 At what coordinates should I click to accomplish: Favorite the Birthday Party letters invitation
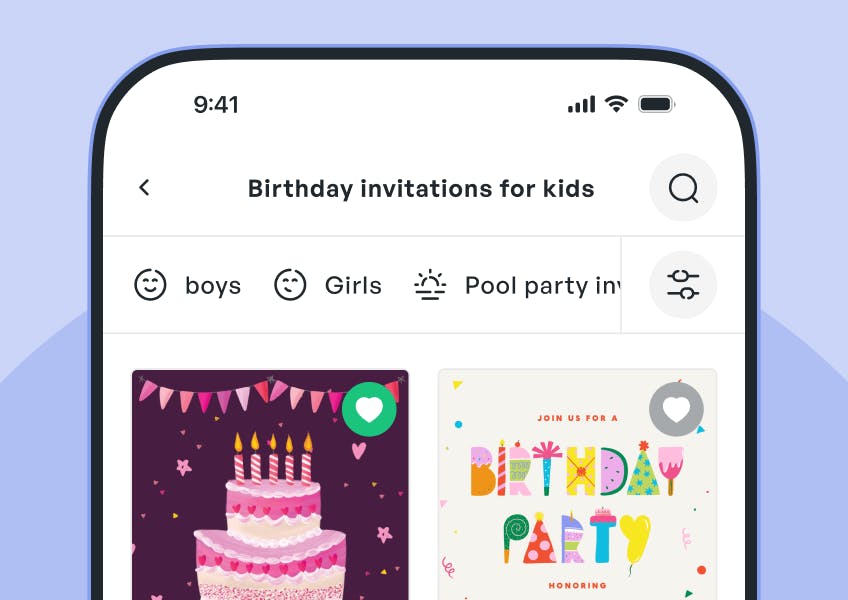[x=676, y=409]
